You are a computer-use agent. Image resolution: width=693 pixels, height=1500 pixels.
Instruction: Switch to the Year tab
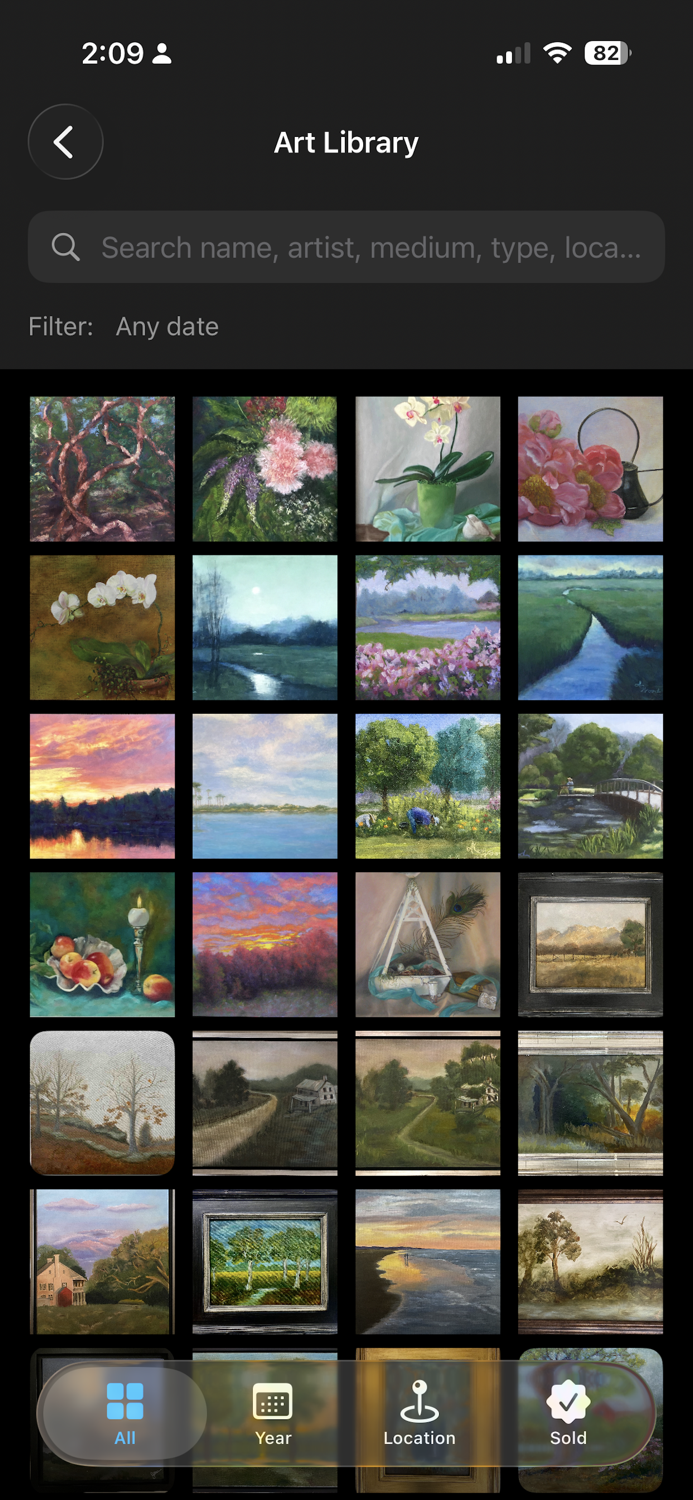tap(272, 1415)
